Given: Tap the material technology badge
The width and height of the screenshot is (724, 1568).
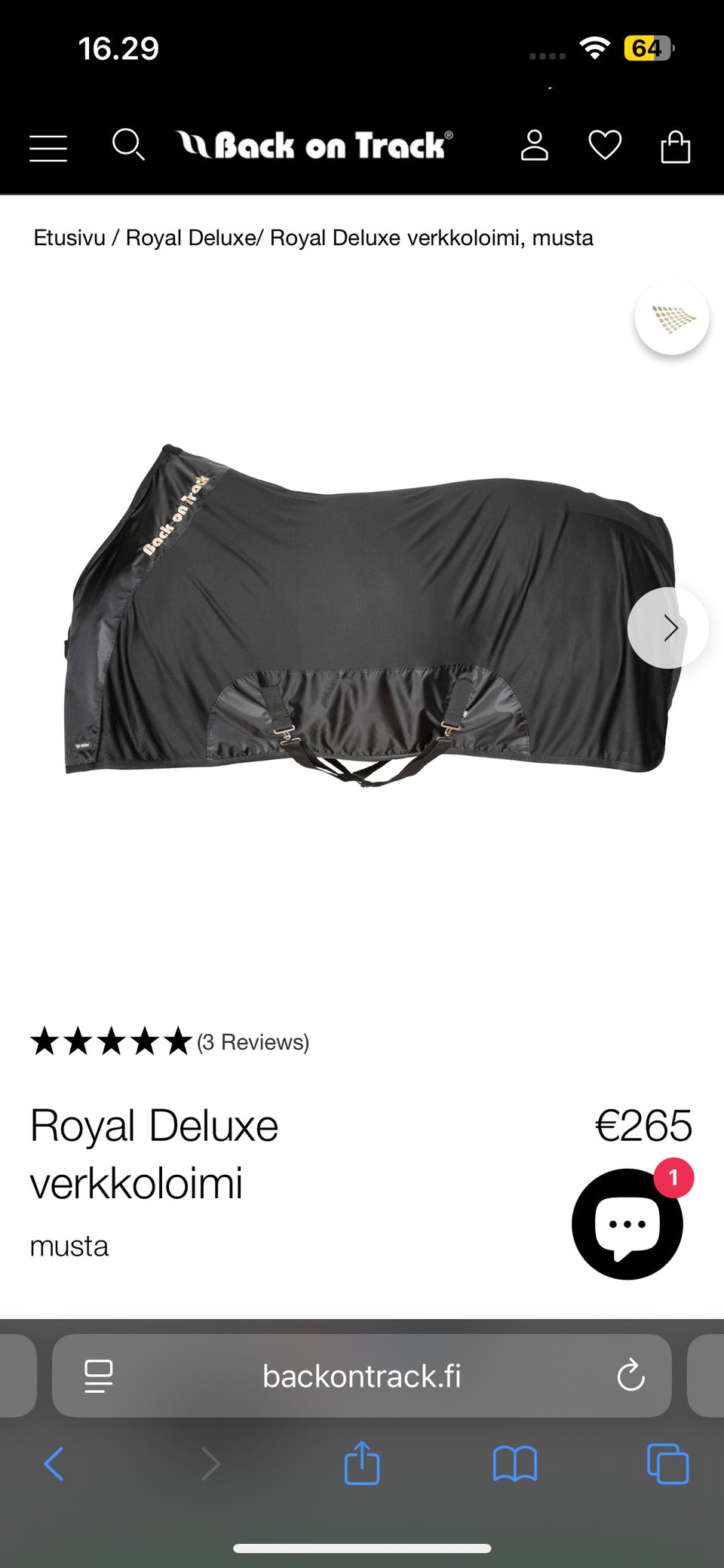Looking at the screenshot, I should coord(671,318).
